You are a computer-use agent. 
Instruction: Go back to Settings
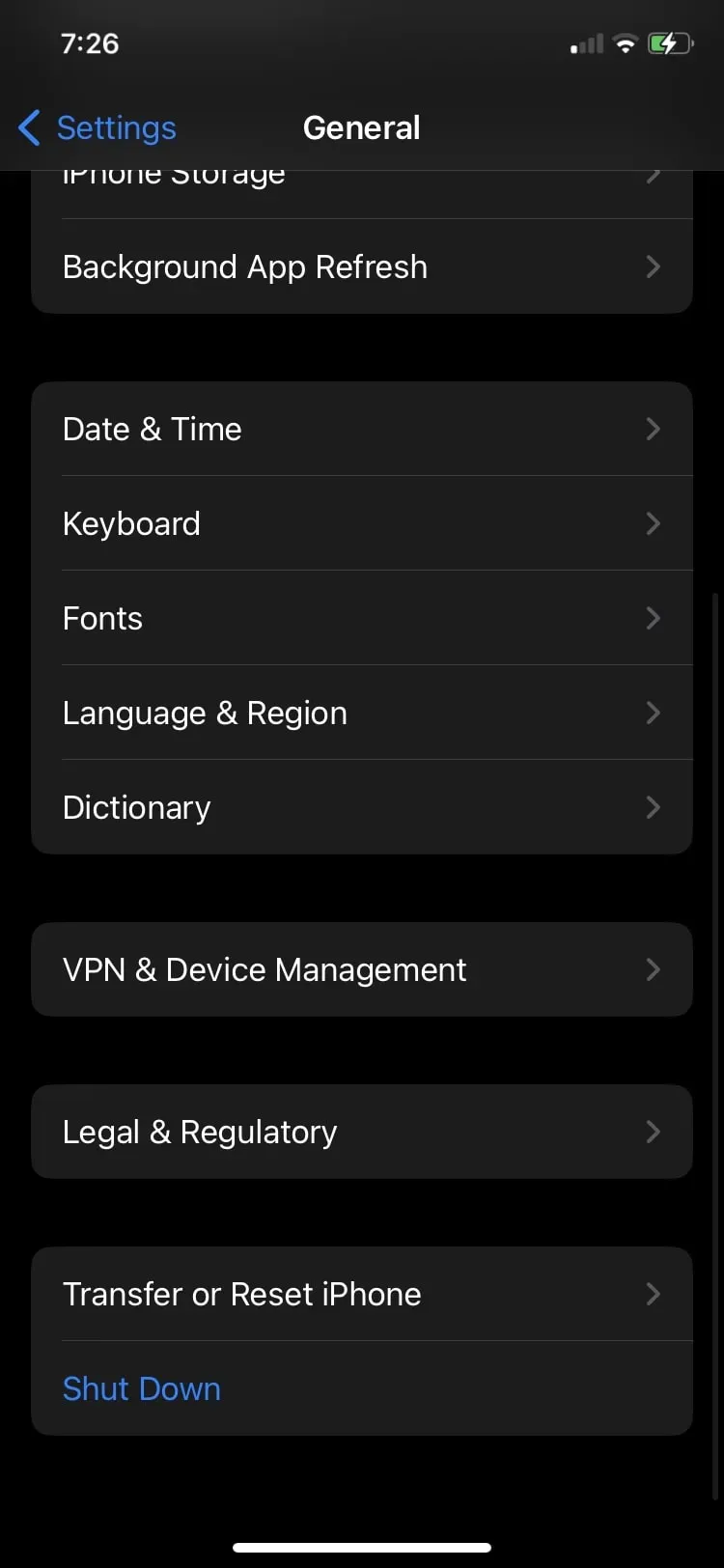(97, 127)
